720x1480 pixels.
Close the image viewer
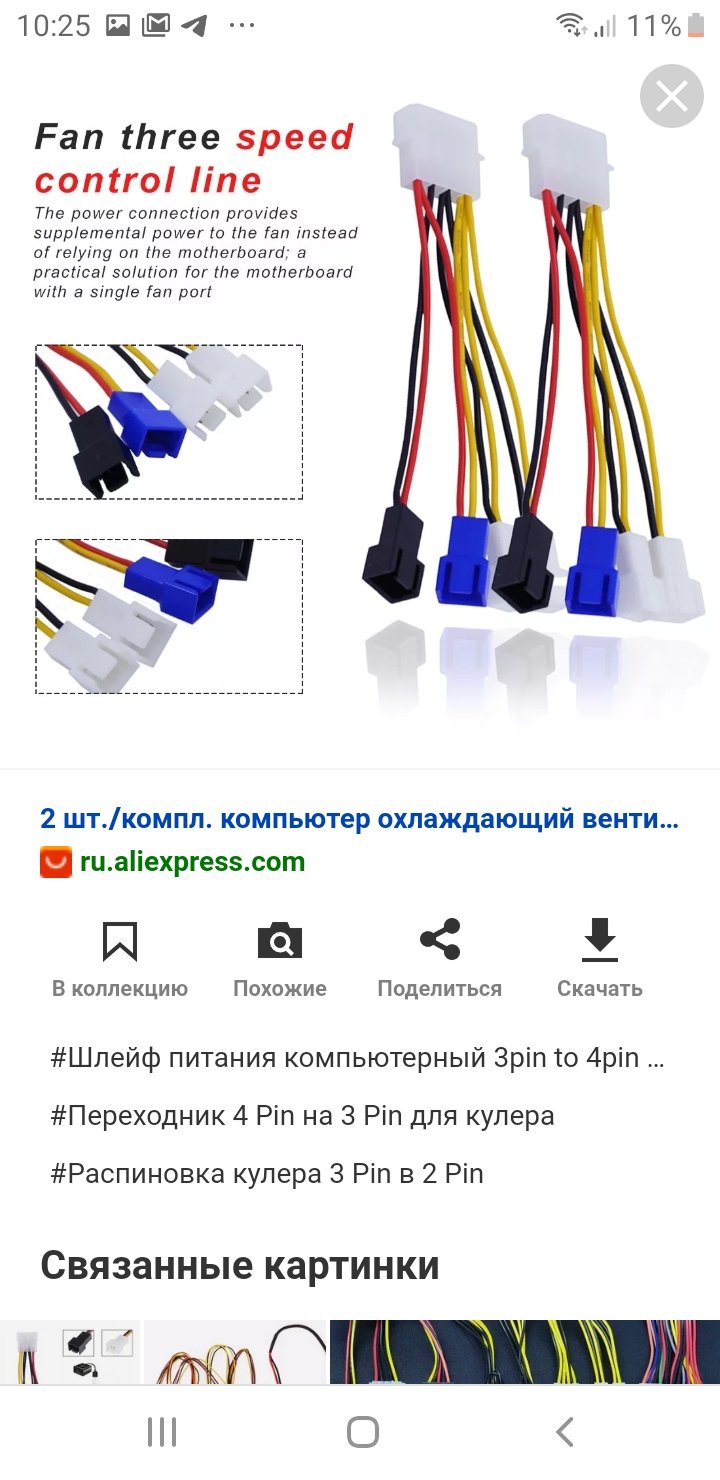(671, 96)
